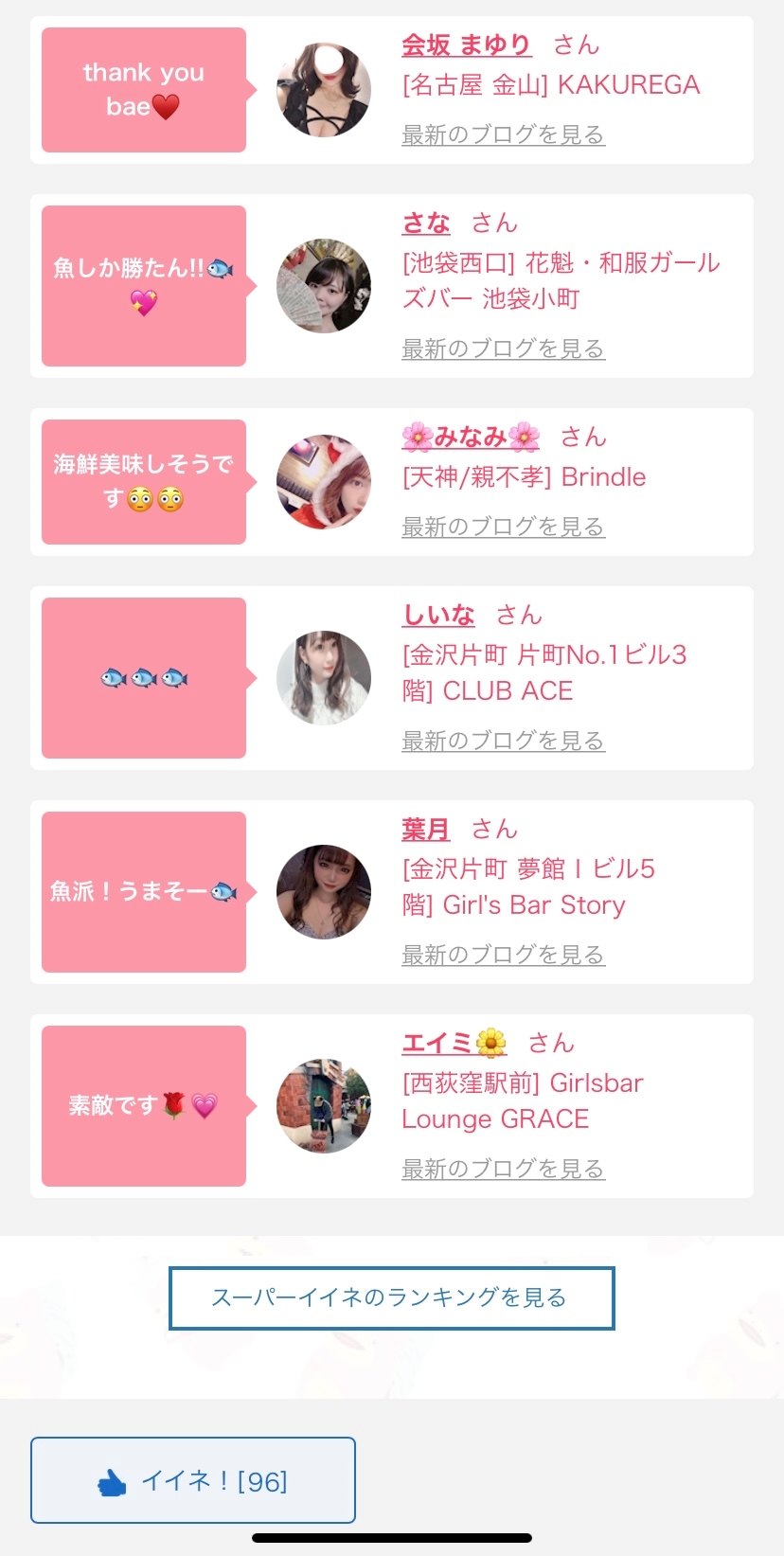Viewport: 784px width, 1556px height.
Task: View latest blog of しいな at CLUB ACE
Action: 503,741
